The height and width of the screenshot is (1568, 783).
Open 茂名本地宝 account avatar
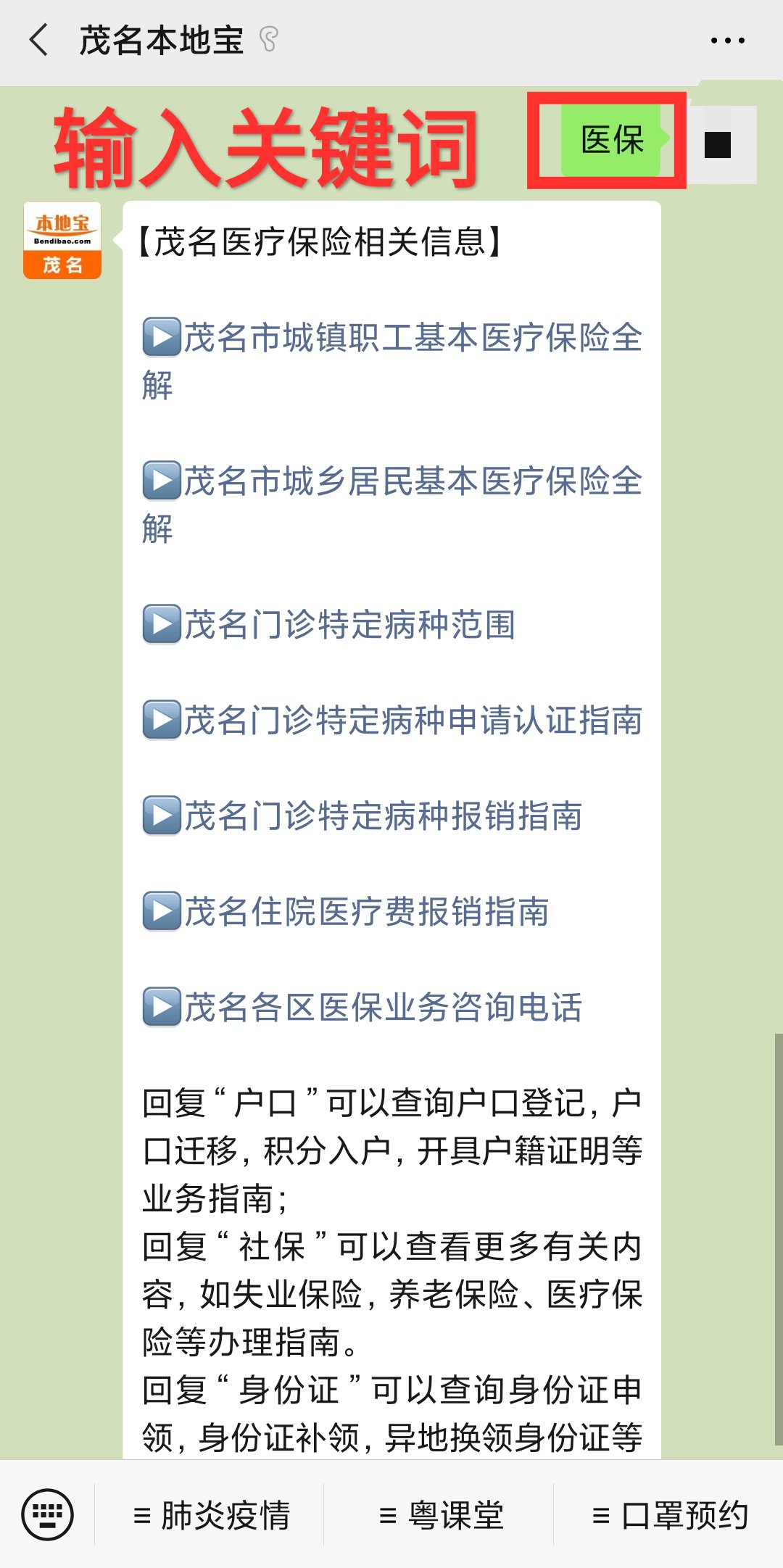62,241
